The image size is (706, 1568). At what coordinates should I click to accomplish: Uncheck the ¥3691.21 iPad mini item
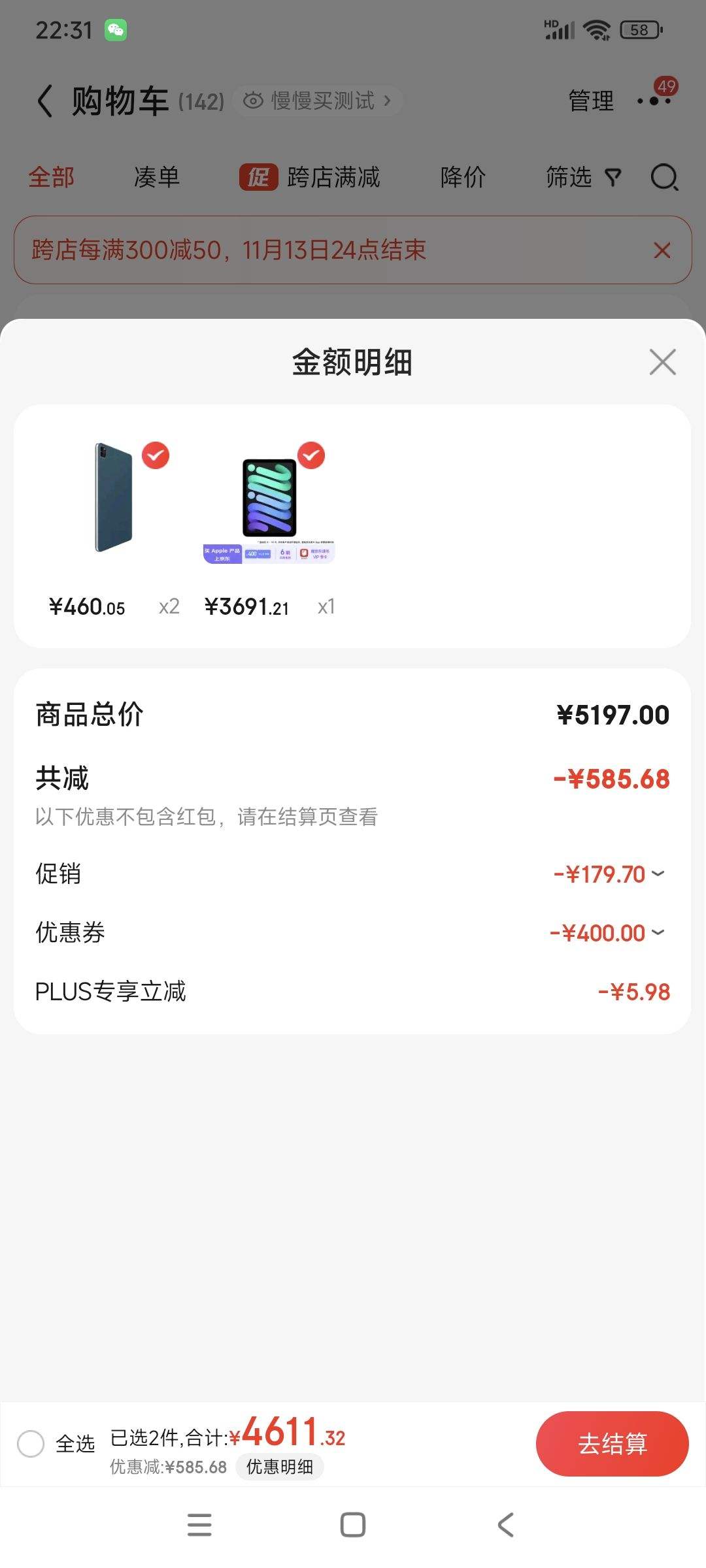pos(312,456)
